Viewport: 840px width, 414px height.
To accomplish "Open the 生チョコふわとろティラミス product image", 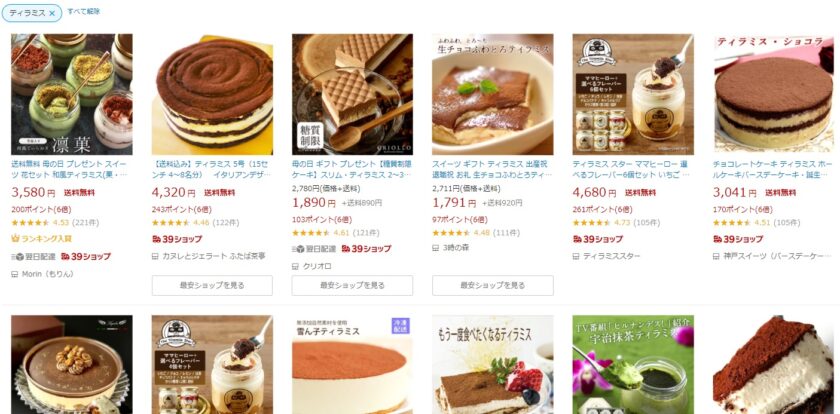I will (x=492, y=94).
